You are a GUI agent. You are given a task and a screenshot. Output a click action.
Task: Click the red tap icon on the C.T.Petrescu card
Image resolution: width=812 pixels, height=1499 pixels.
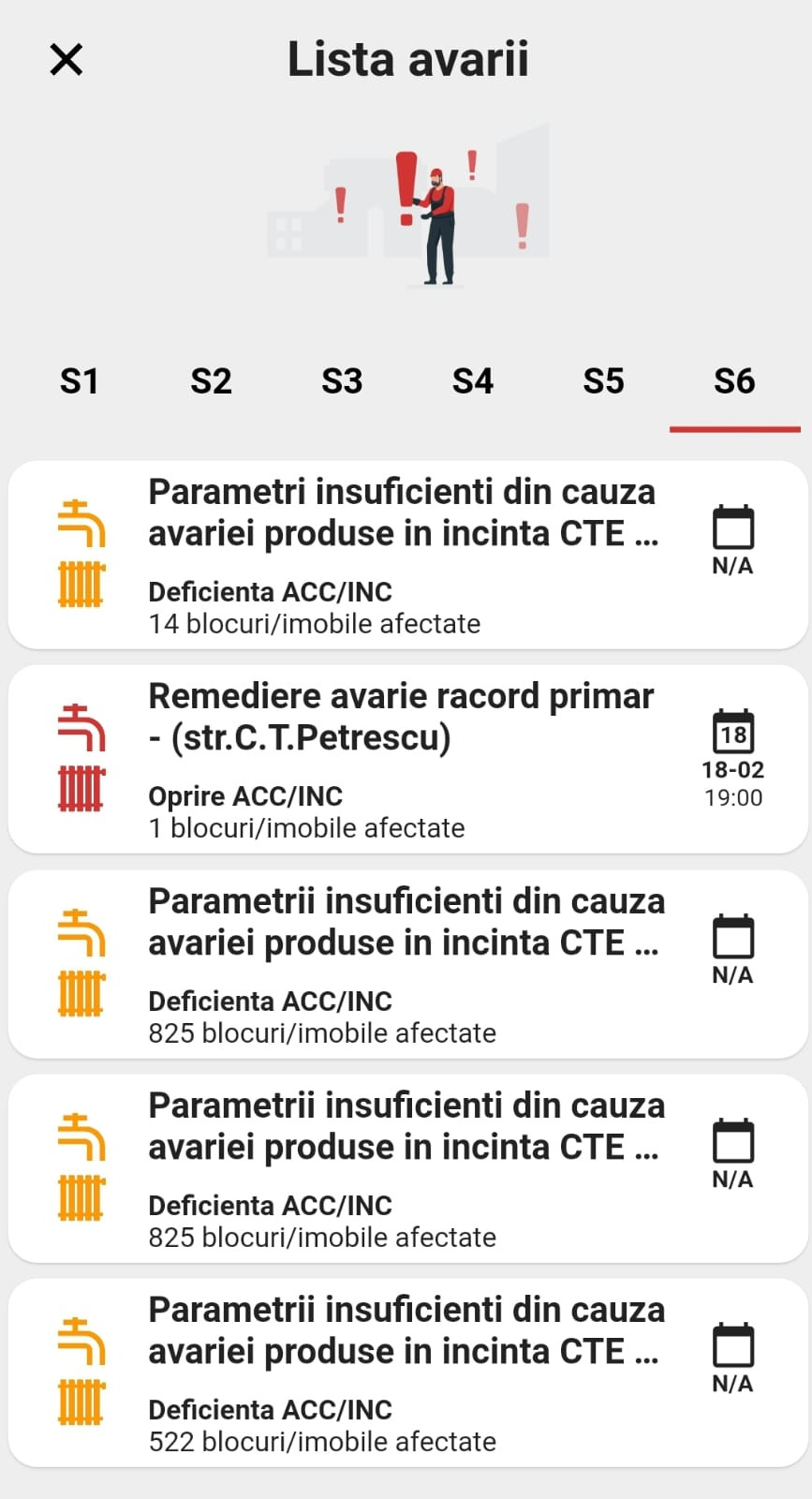tap(81, 726)
